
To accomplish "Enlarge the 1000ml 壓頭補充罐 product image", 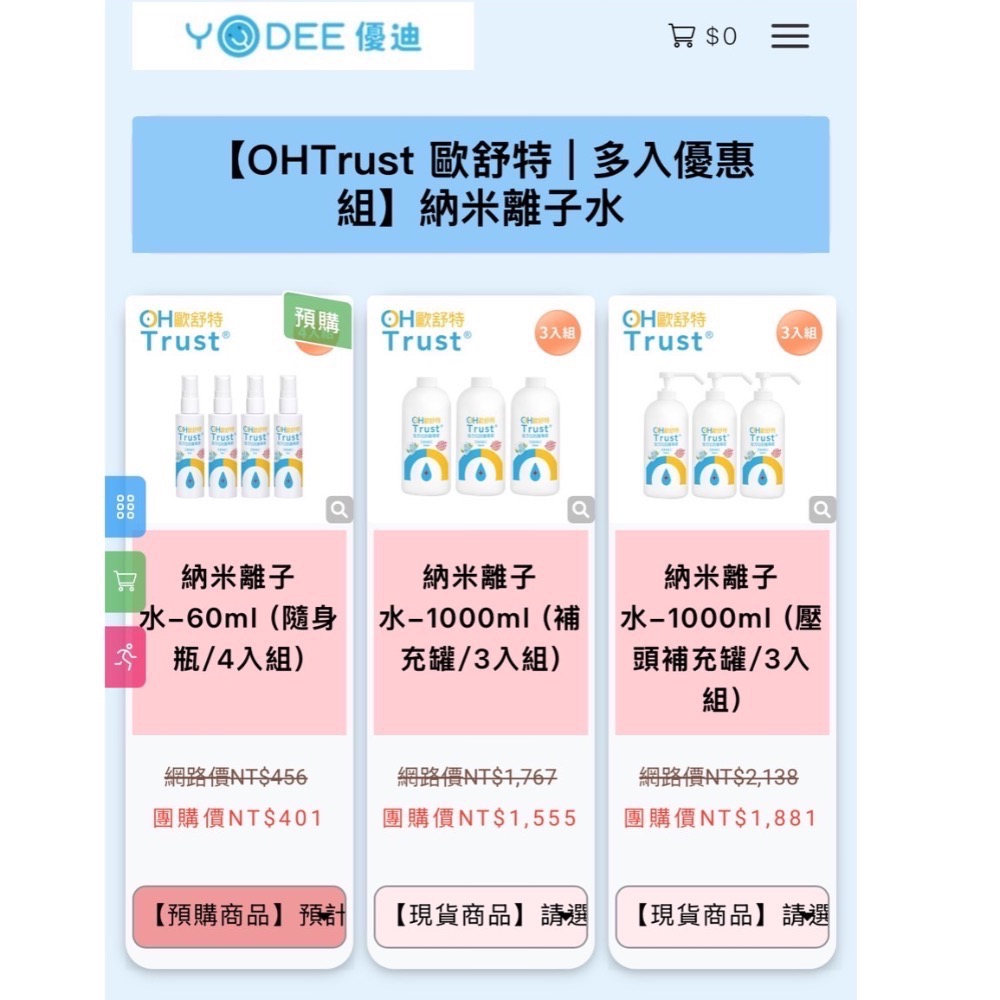I will pos(822,510).
